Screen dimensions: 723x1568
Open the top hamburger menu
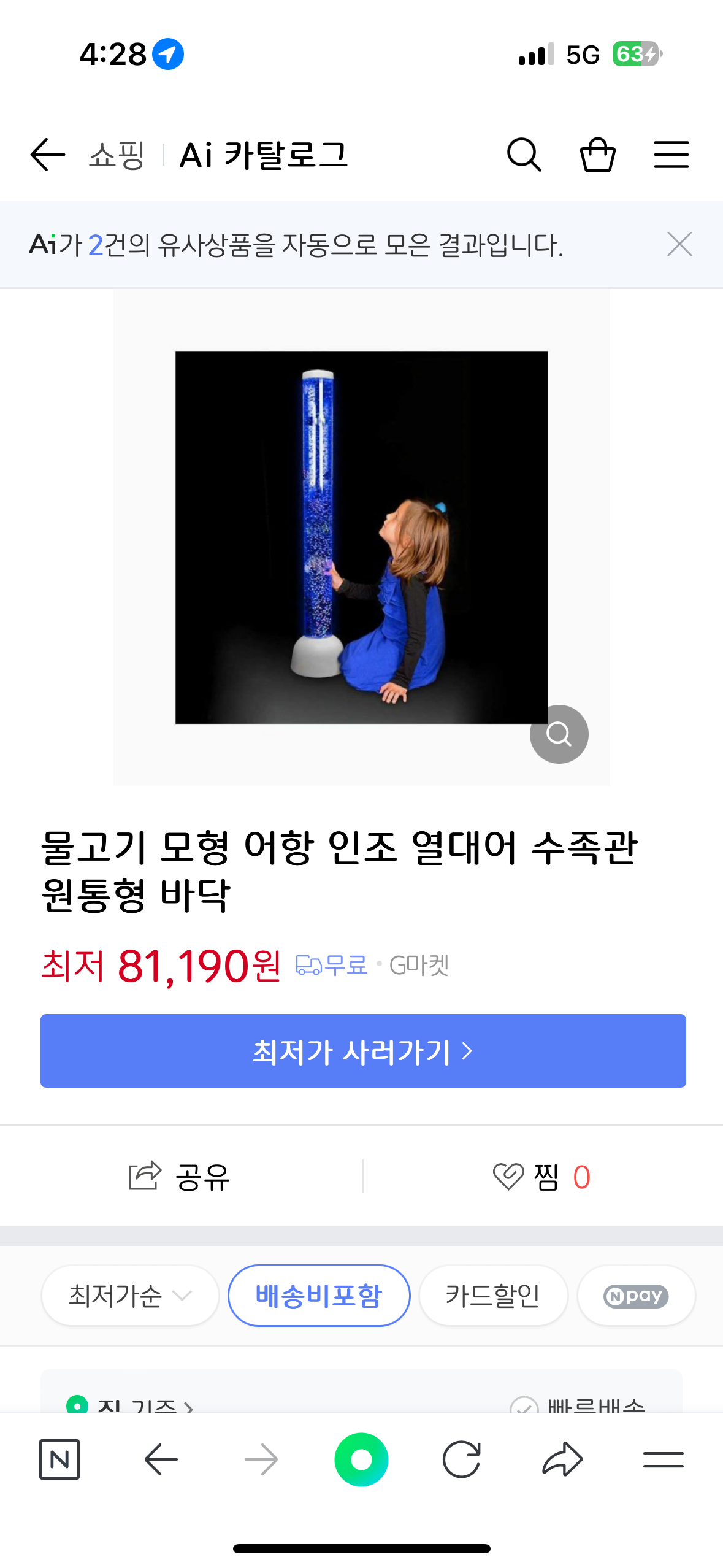(671, 155)
